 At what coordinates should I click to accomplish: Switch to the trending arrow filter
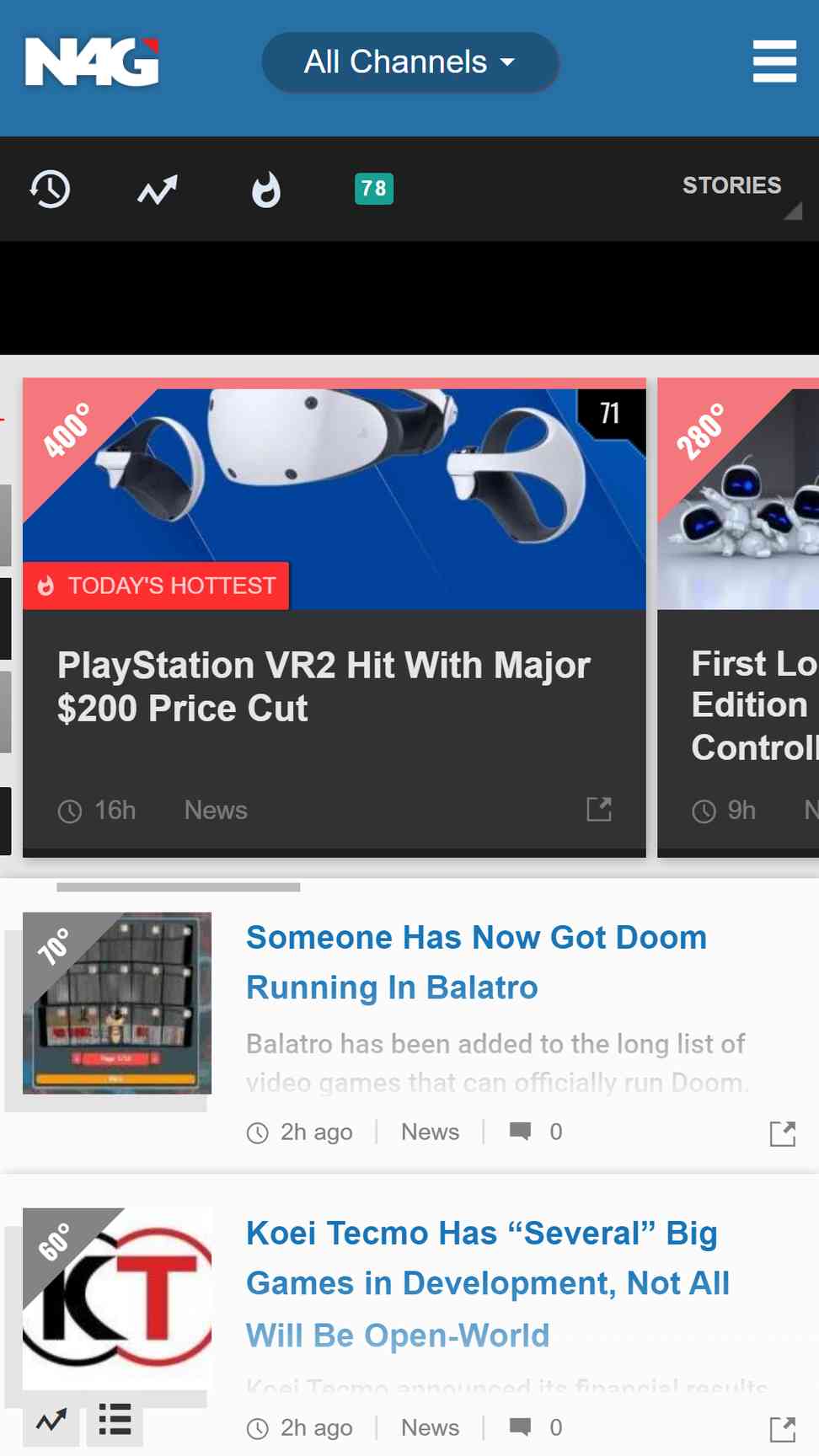[x=158, y=189]
